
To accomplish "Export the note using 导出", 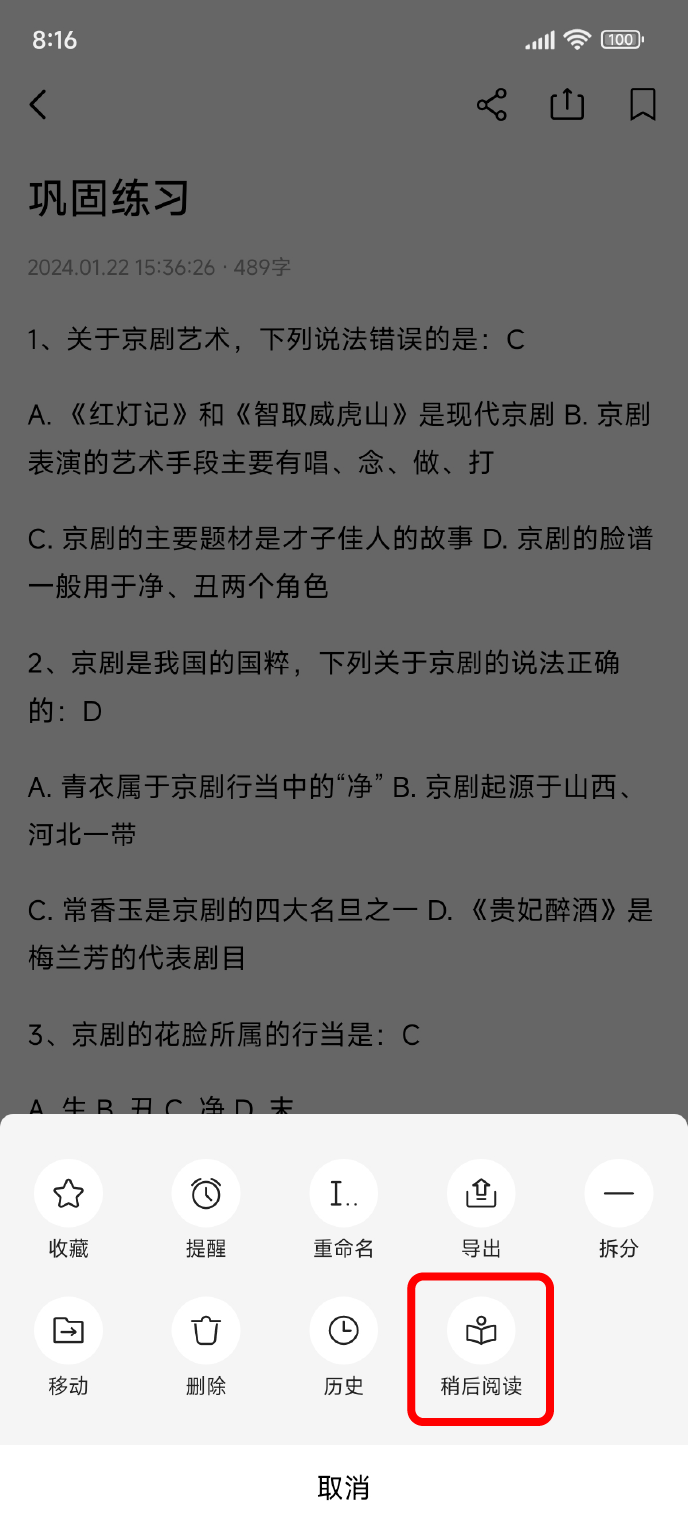I will [481, 1209].
